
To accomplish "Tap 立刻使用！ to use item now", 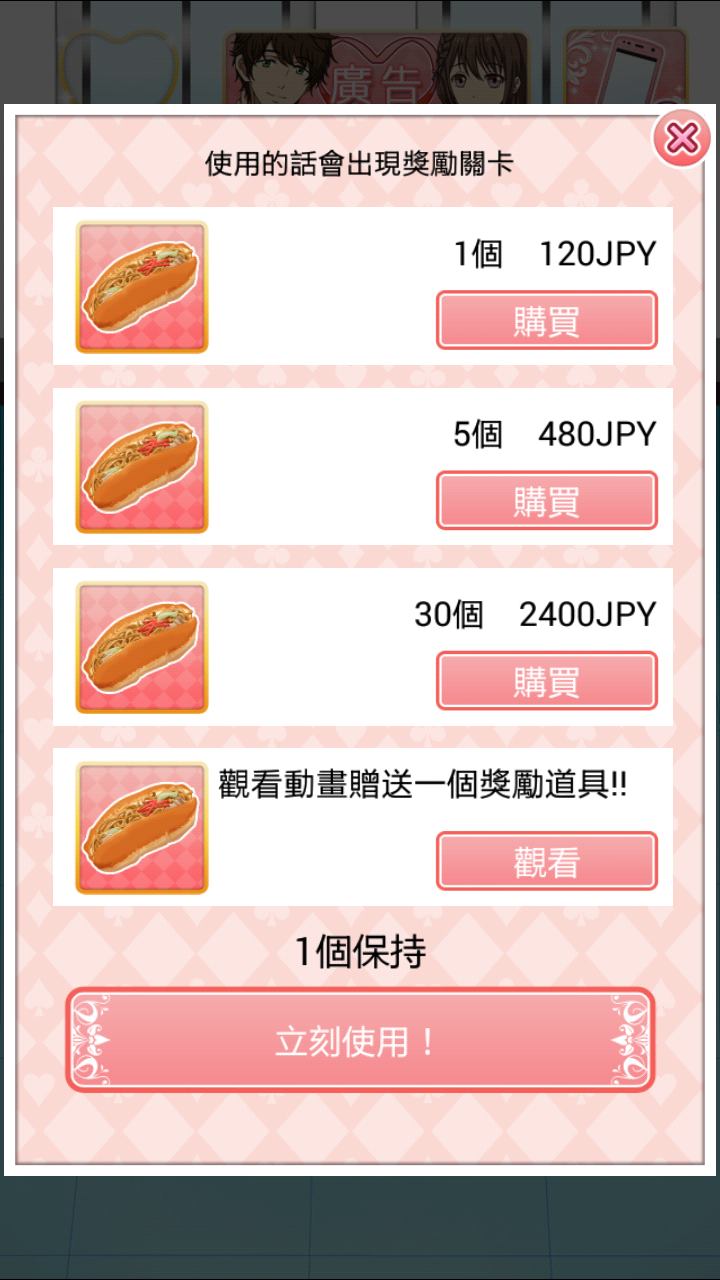I will pyautogui.click(x=360, y=1041).
